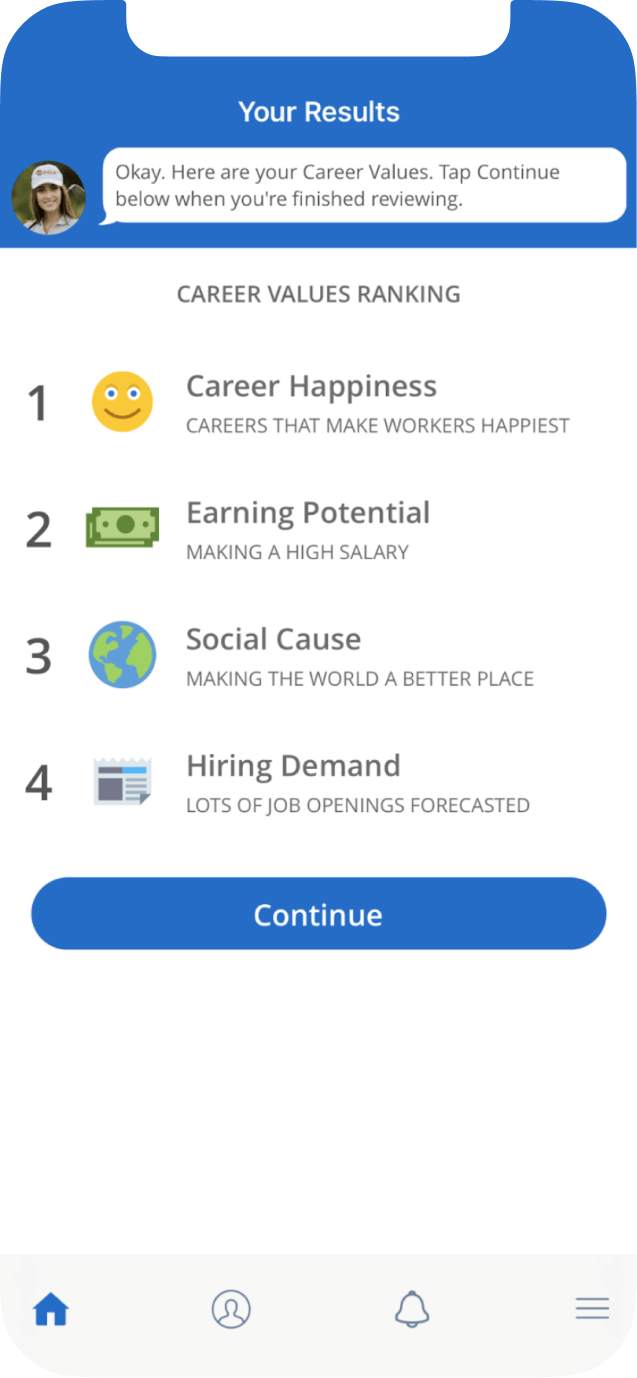Open the hamburger menu
The width and height of the screenshot is (637, 1378).
[592, 1308]
